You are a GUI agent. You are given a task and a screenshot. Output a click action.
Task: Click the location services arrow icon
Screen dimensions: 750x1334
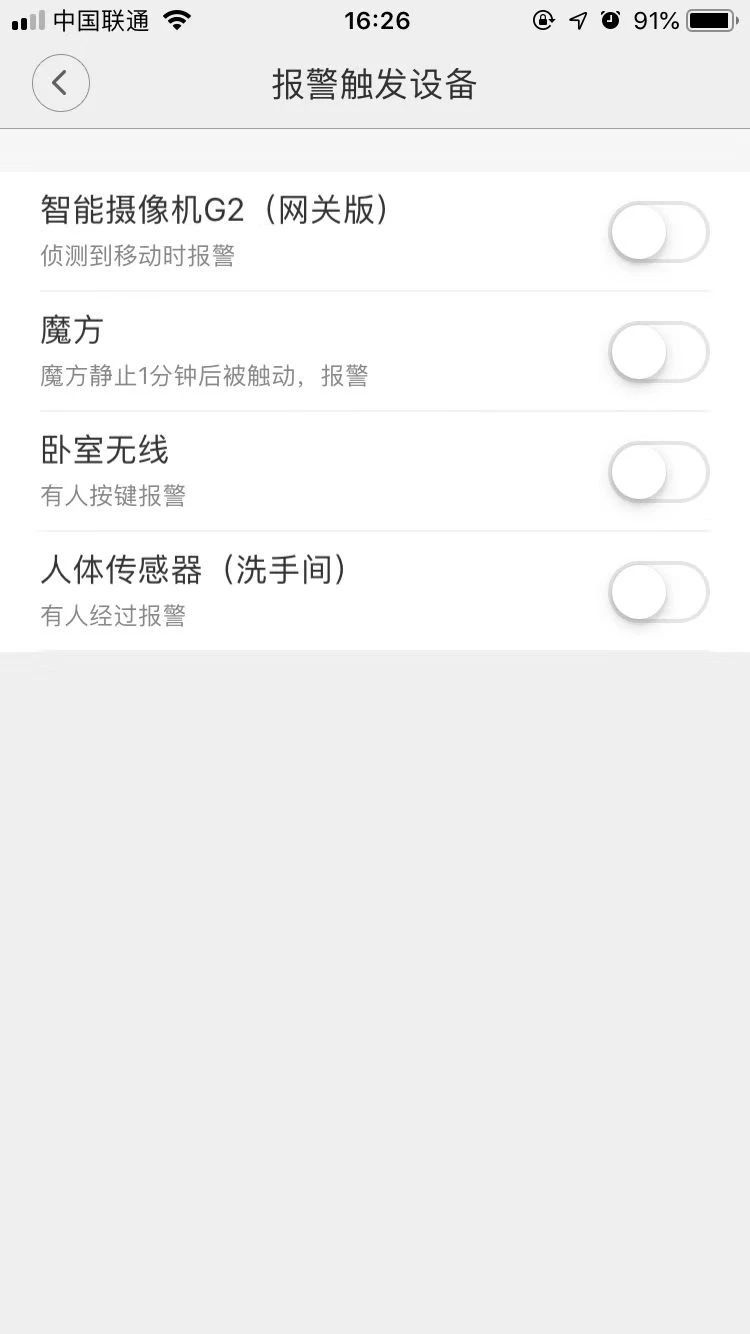578,19
